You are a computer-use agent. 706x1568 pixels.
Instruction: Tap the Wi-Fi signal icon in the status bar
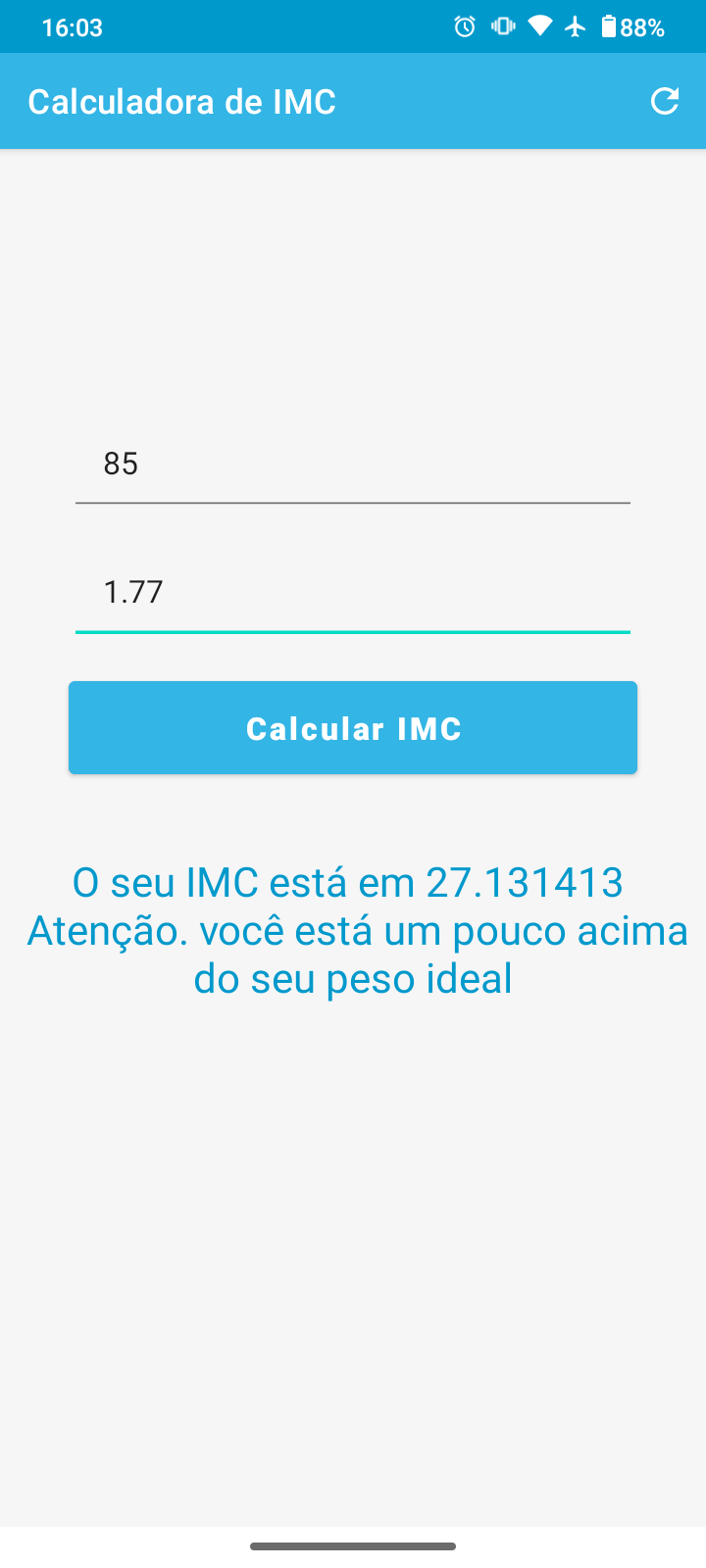click(541, 26)
